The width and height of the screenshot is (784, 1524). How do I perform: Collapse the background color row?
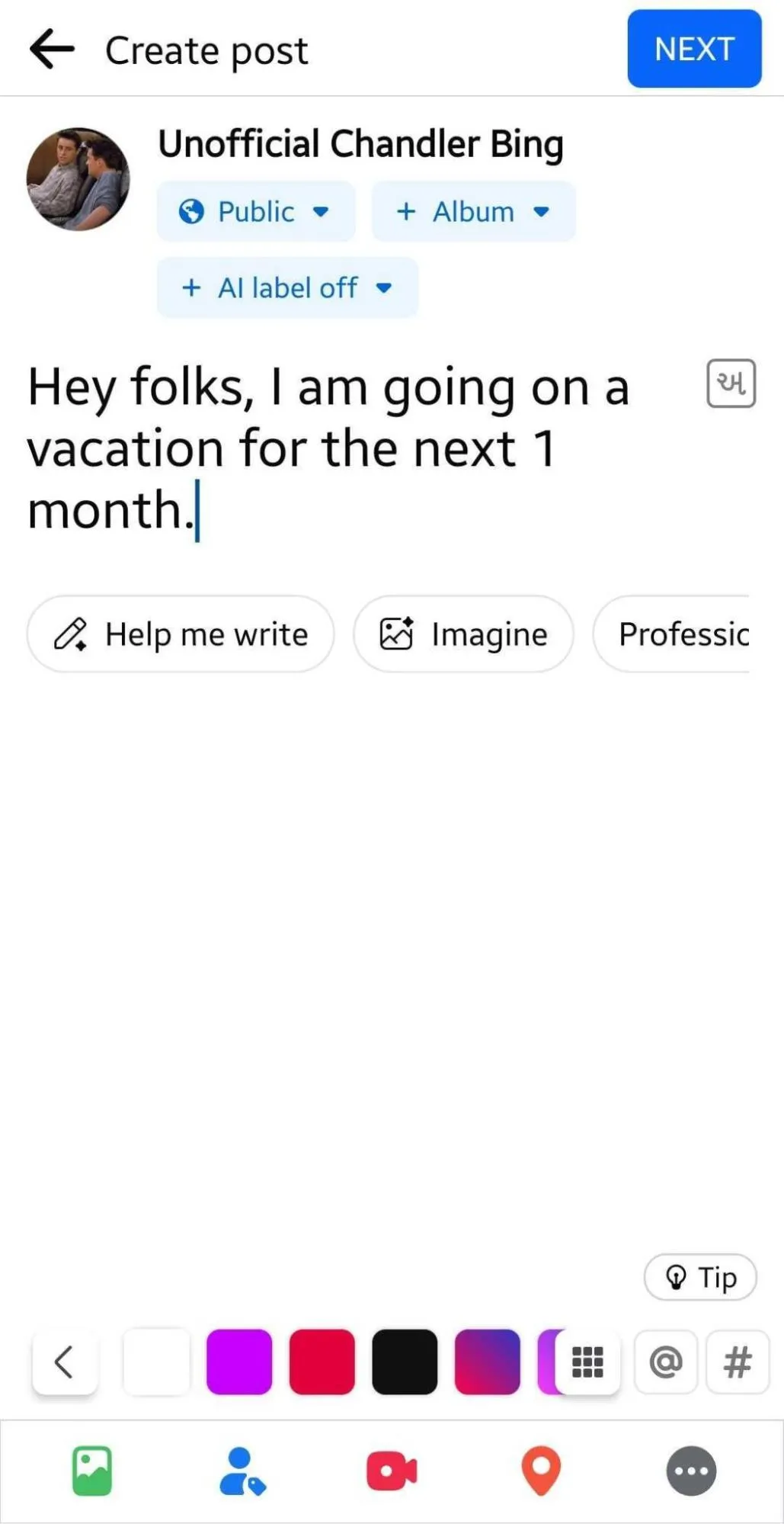pyautogui.click(x=65, y=1362)
